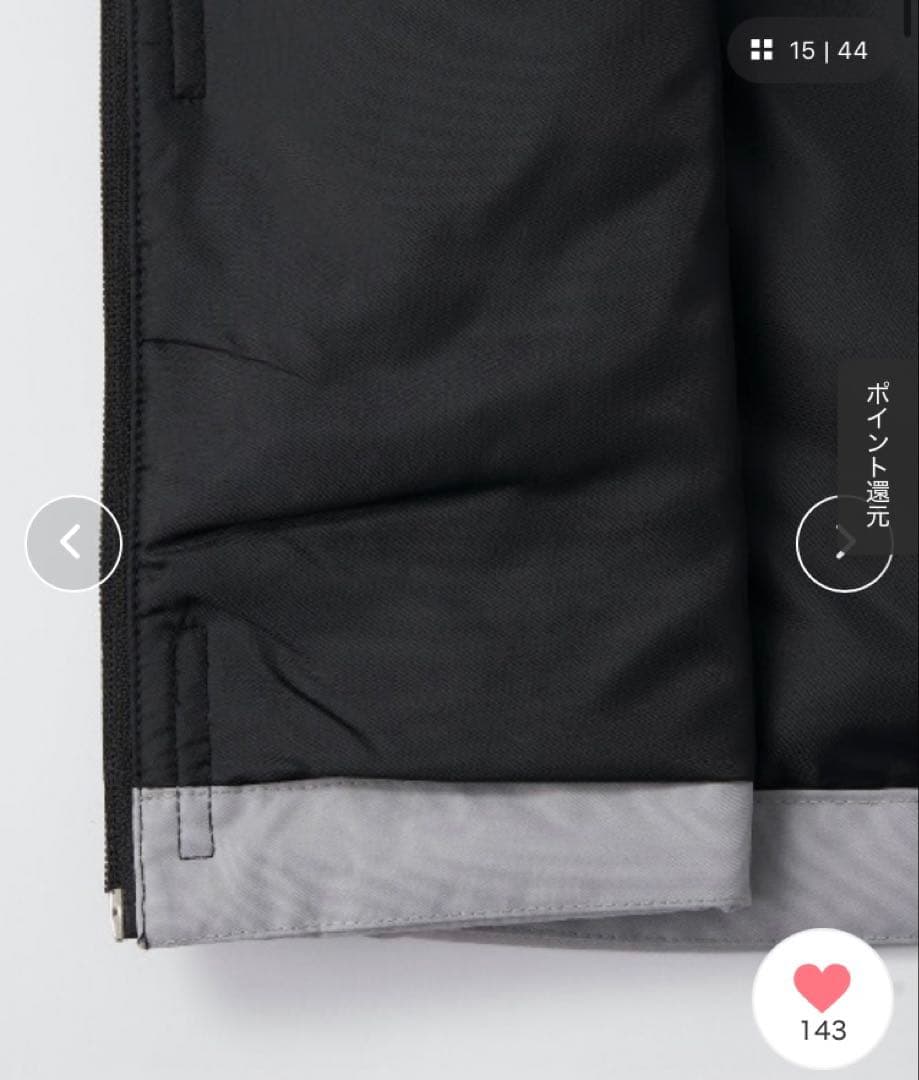Like this item with the heart button
Screen dimensions: 919x1080
pyautogui.click(x=822, y=1002)
